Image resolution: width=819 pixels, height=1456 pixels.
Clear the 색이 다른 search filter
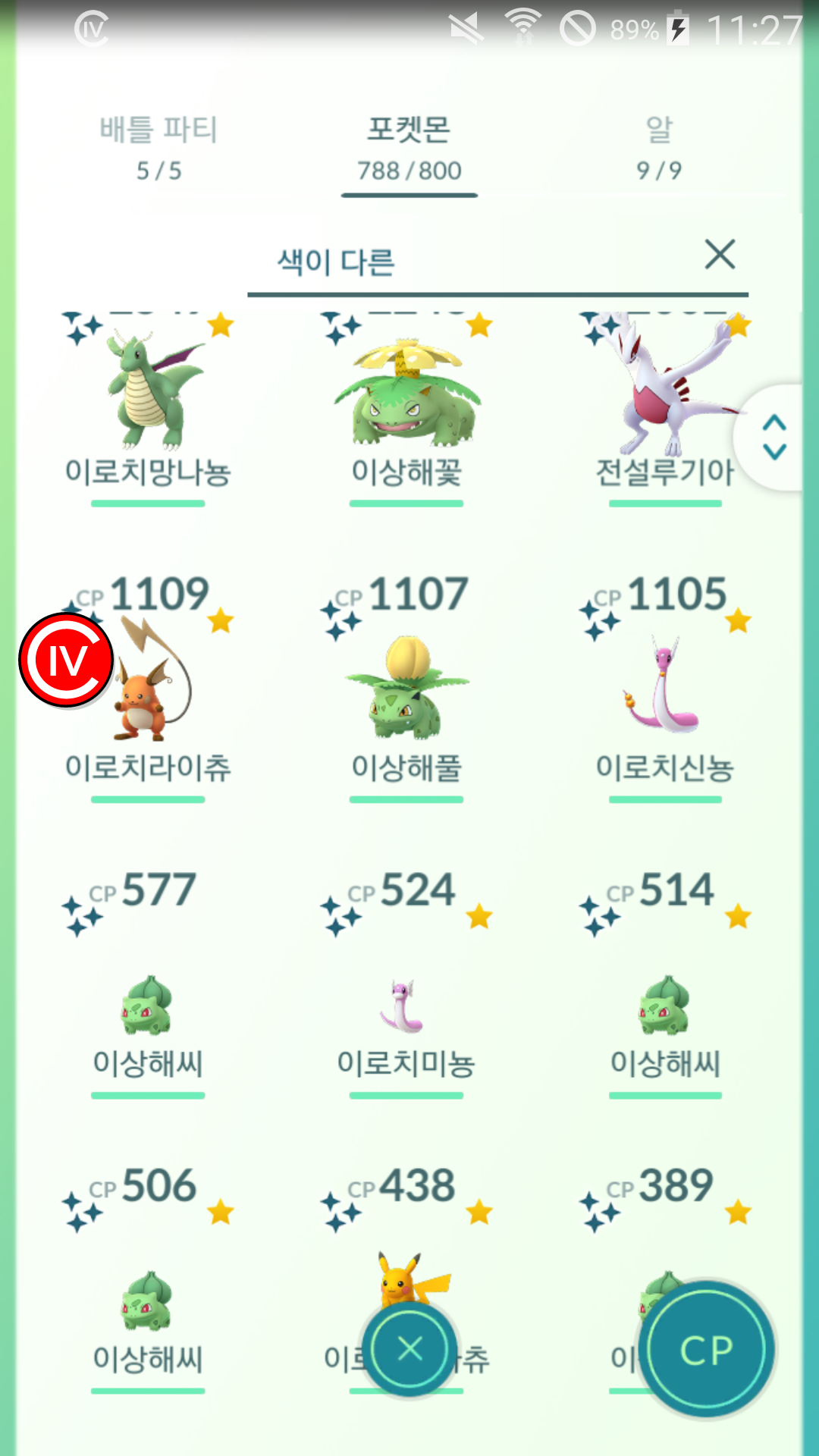[x=720, y=254]
